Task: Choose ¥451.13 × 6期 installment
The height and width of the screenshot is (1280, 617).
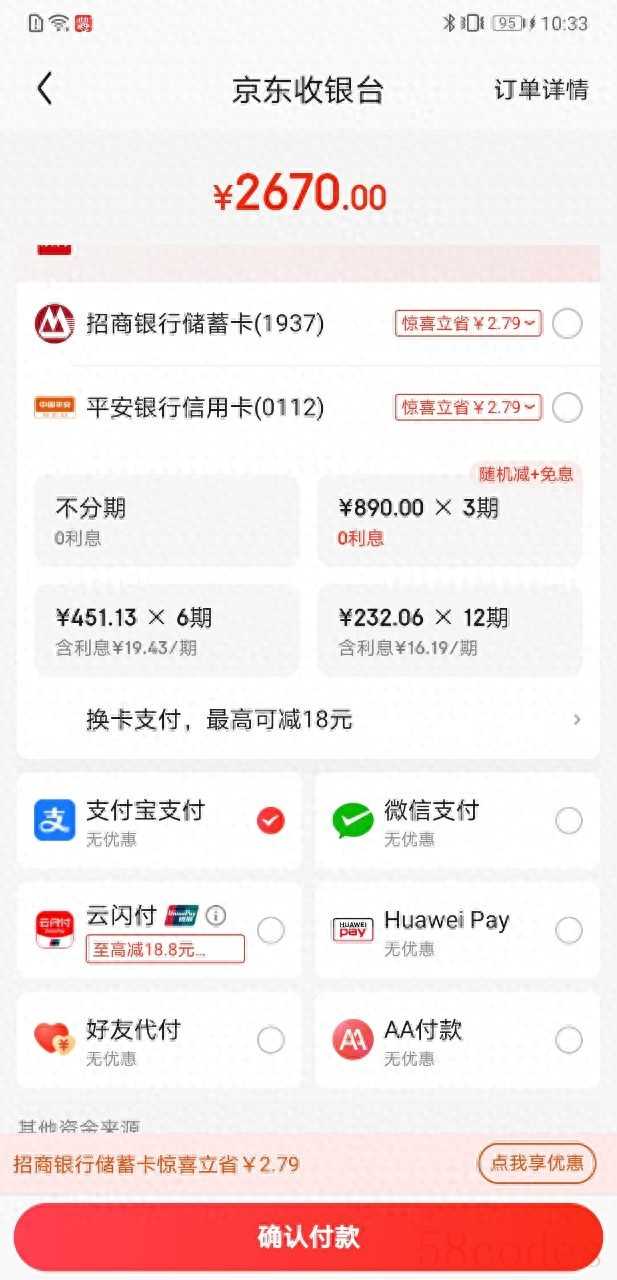Action: coord(166,631)
